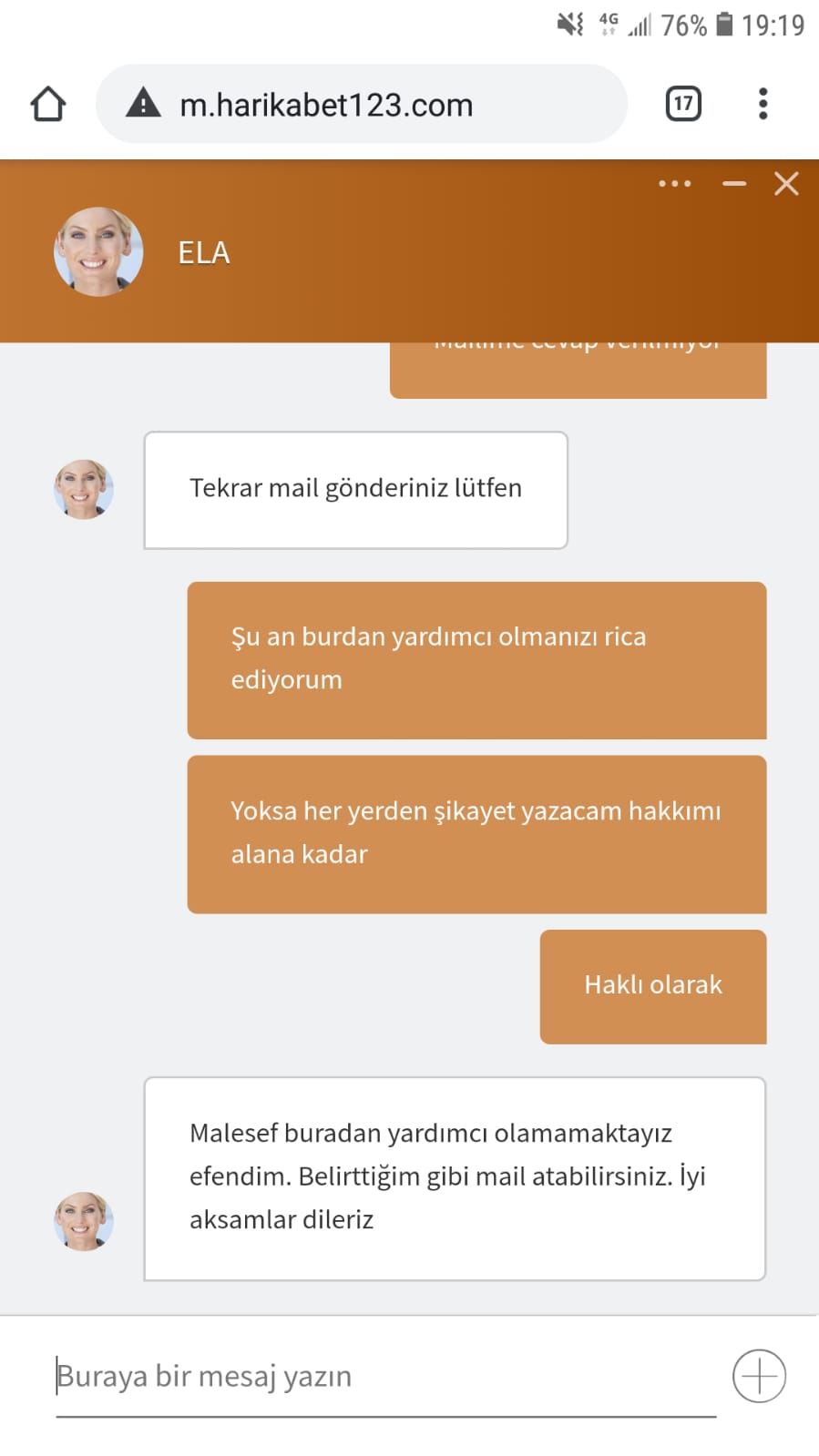Open the chat window's three-dot options
This screenshot has width=819, height=1456.
pyautogui.click(x=675, y=184)
